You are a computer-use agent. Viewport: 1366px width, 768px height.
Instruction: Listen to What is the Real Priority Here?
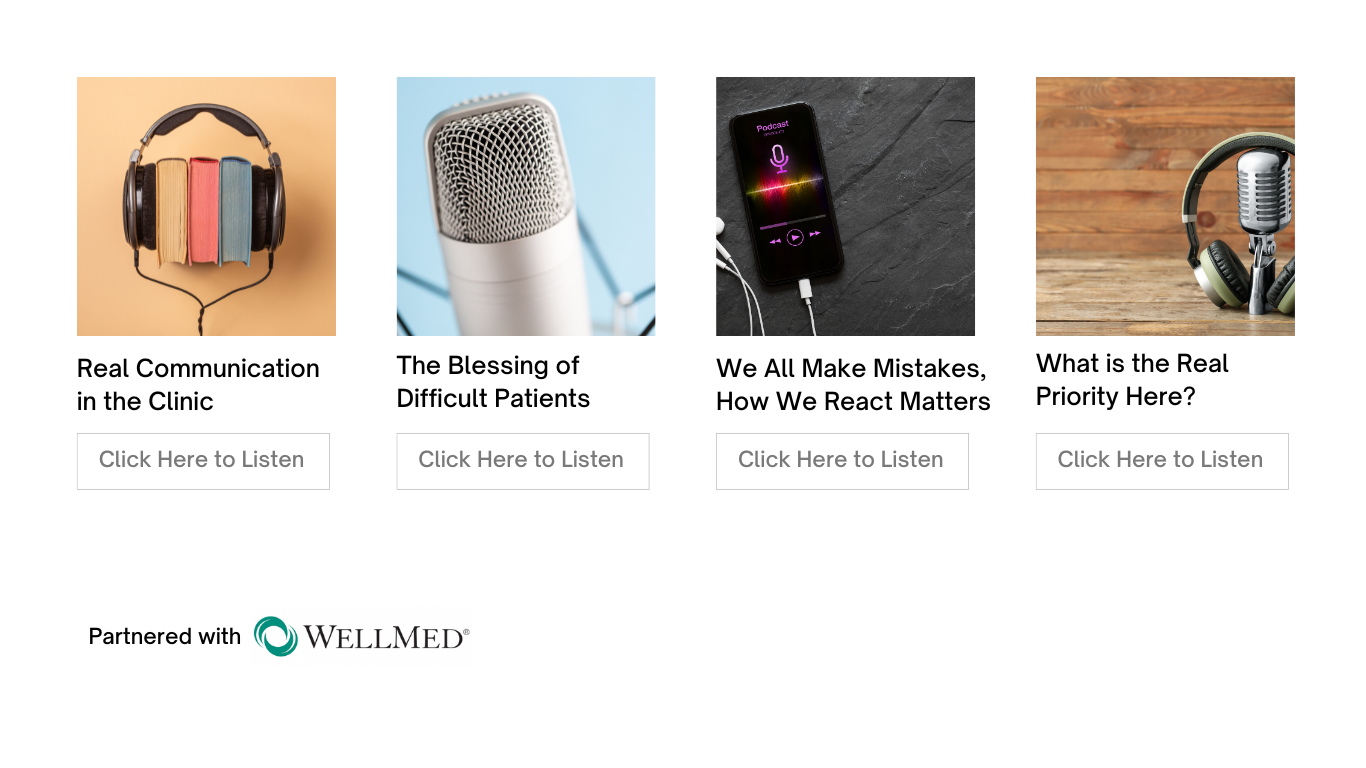pos(1161,461)
